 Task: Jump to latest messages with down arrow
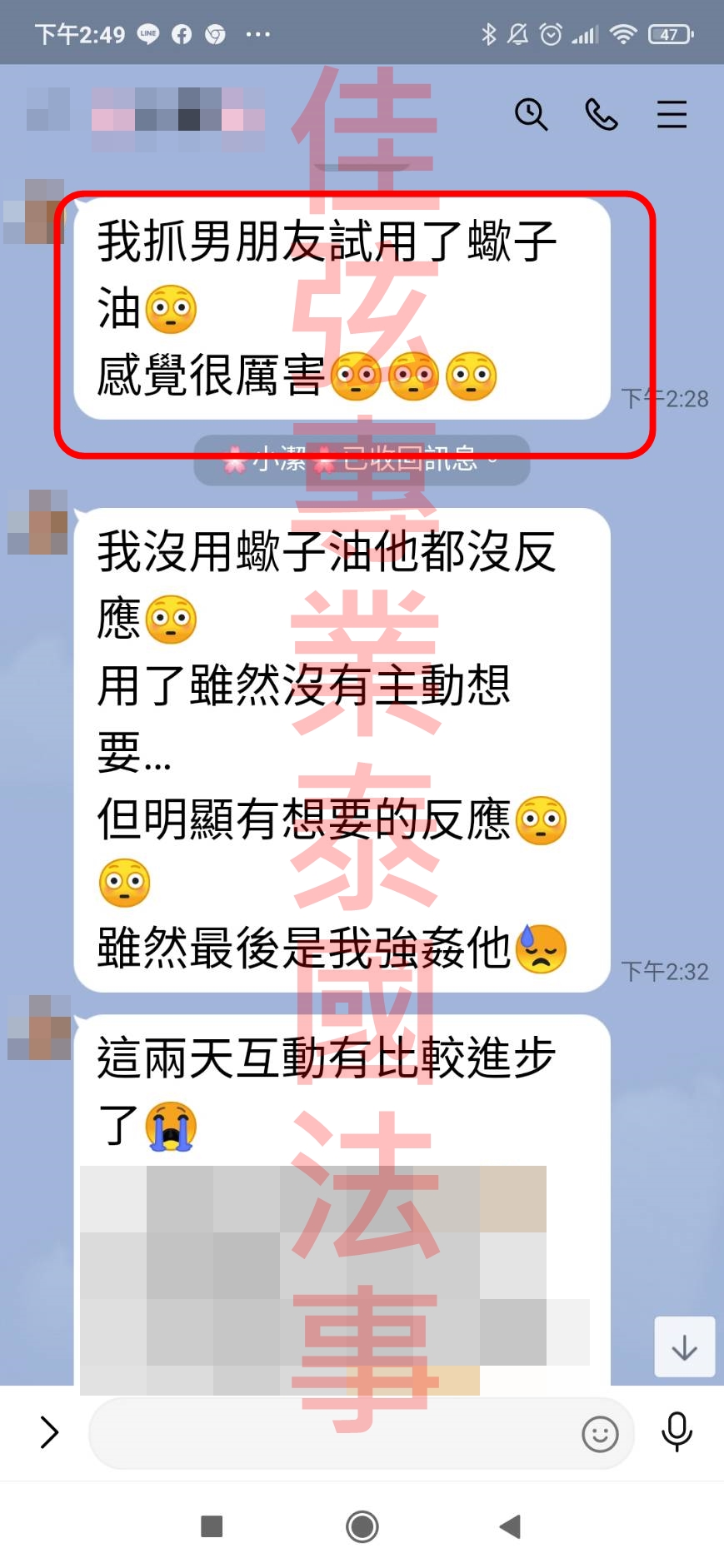click(684, 1346)
